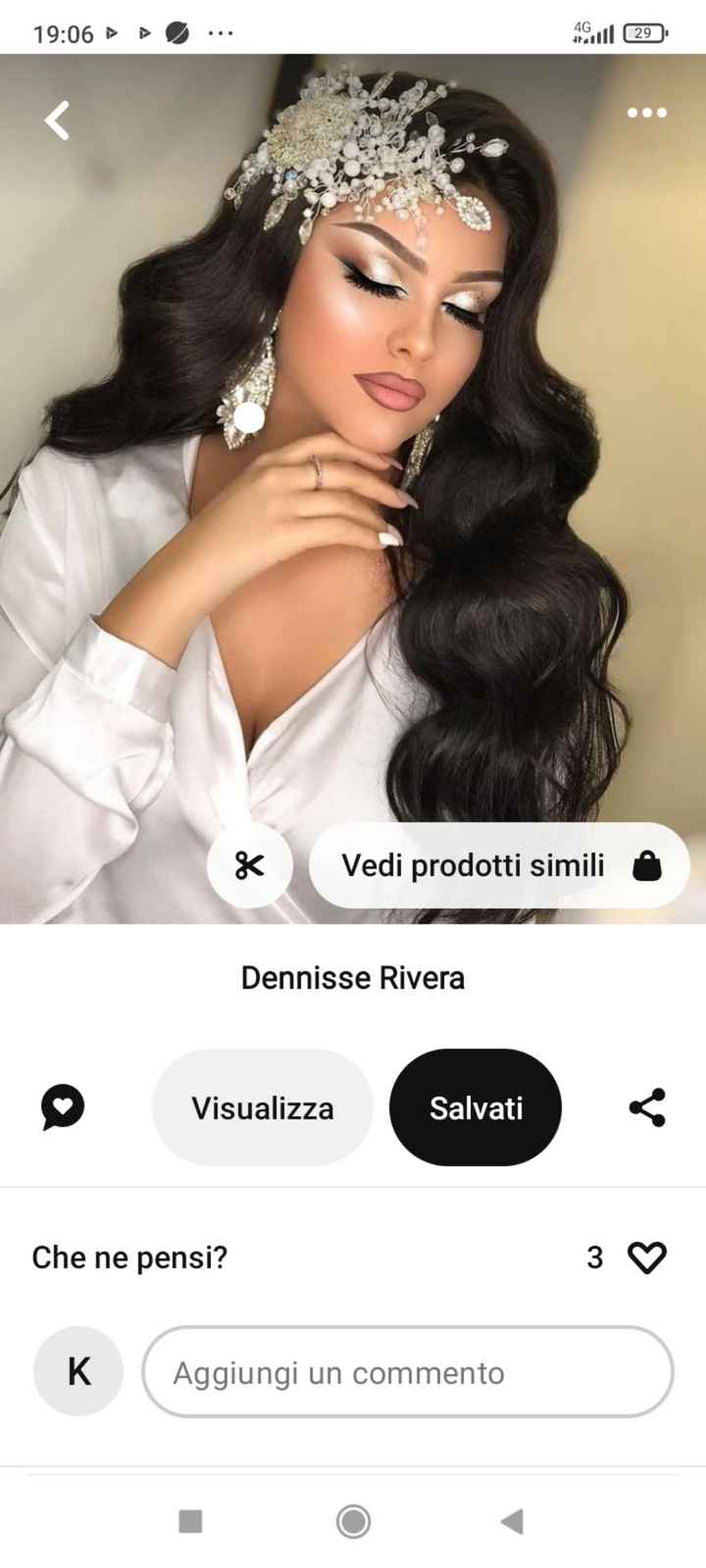The height and width of the screenshot is (1568, 706).
Task: Tap the Android back triangle
Action: tap(512, 1522)
